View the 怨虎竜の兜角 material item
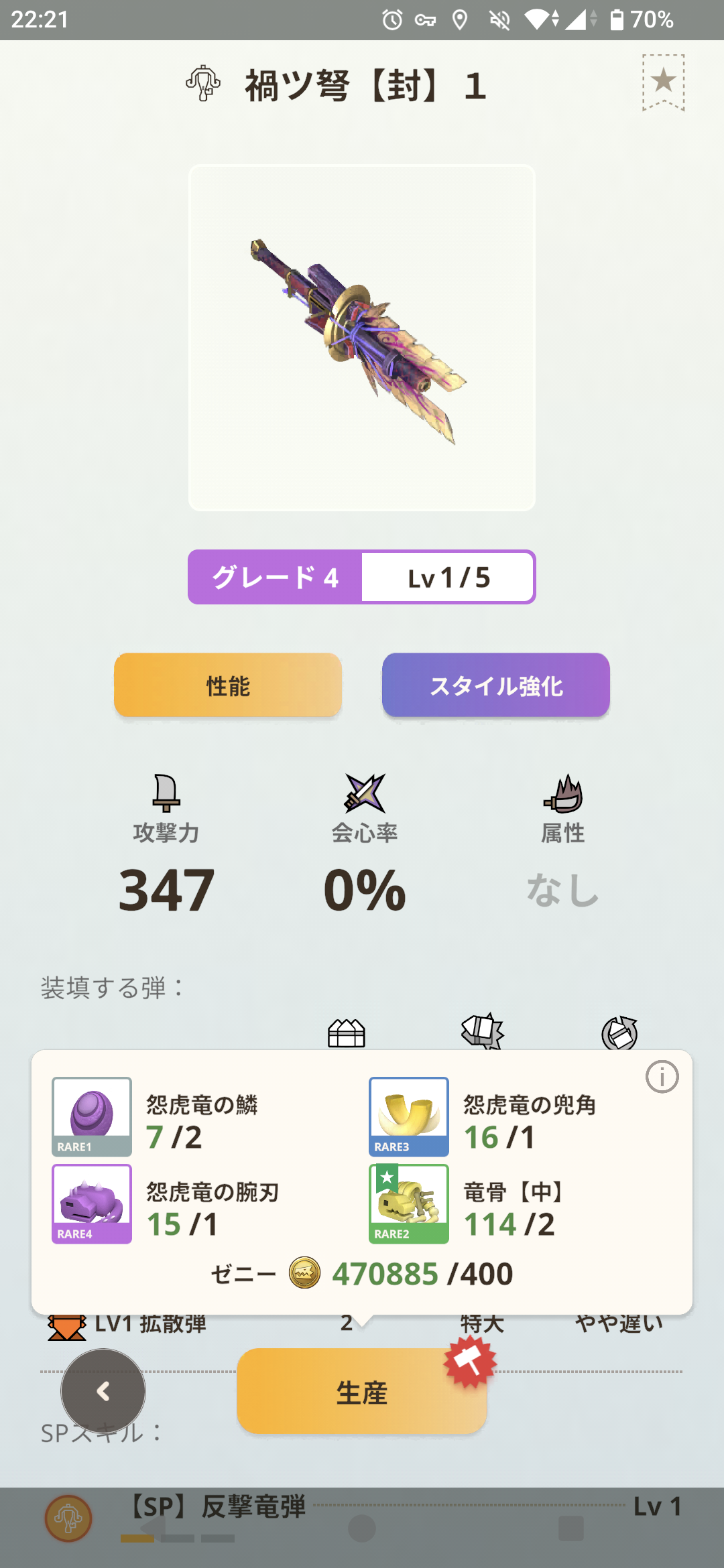Viewport: 724px width, 1568px height. [x=409, y=1116]
